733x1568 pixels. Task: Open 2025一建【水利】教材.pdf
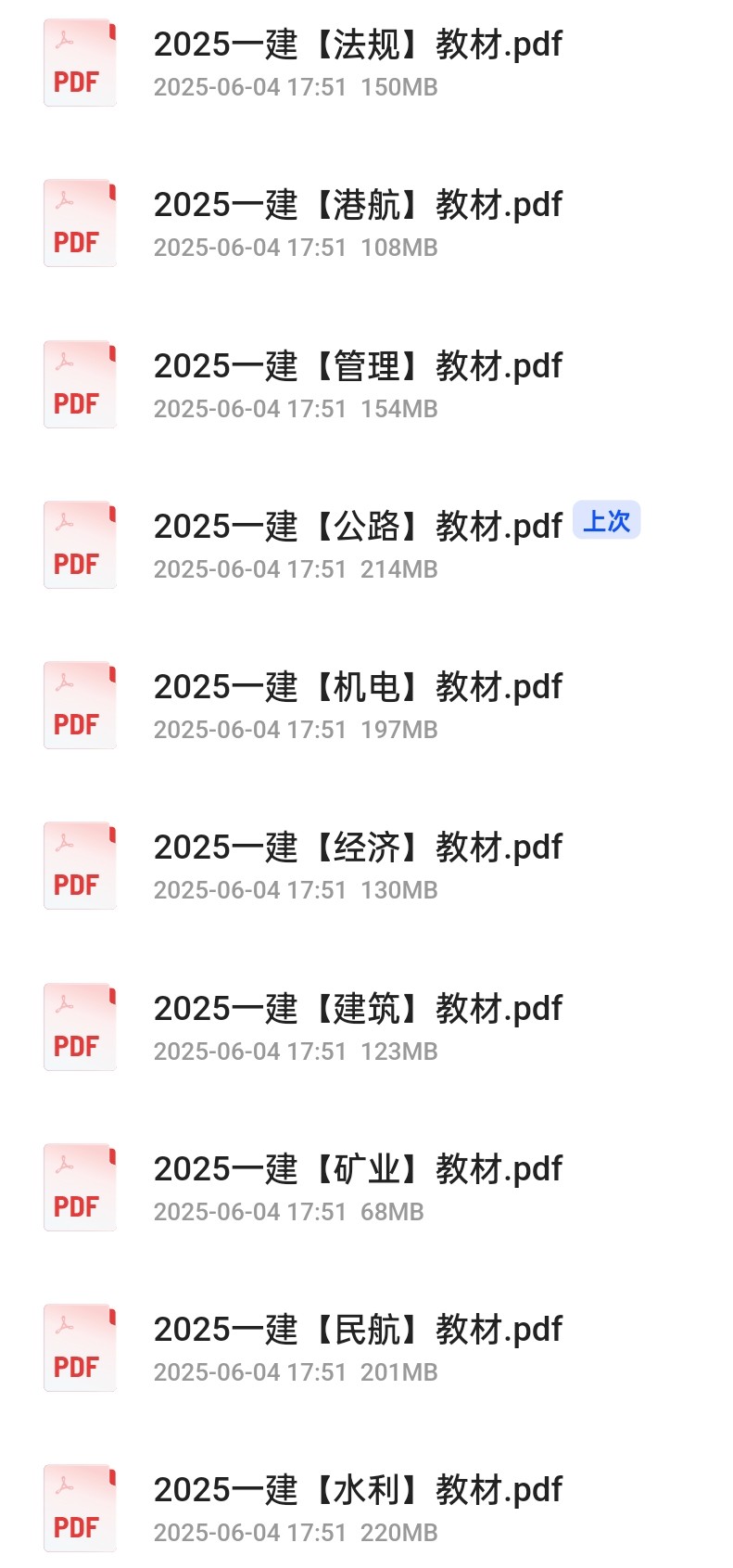click(358, 1491)
